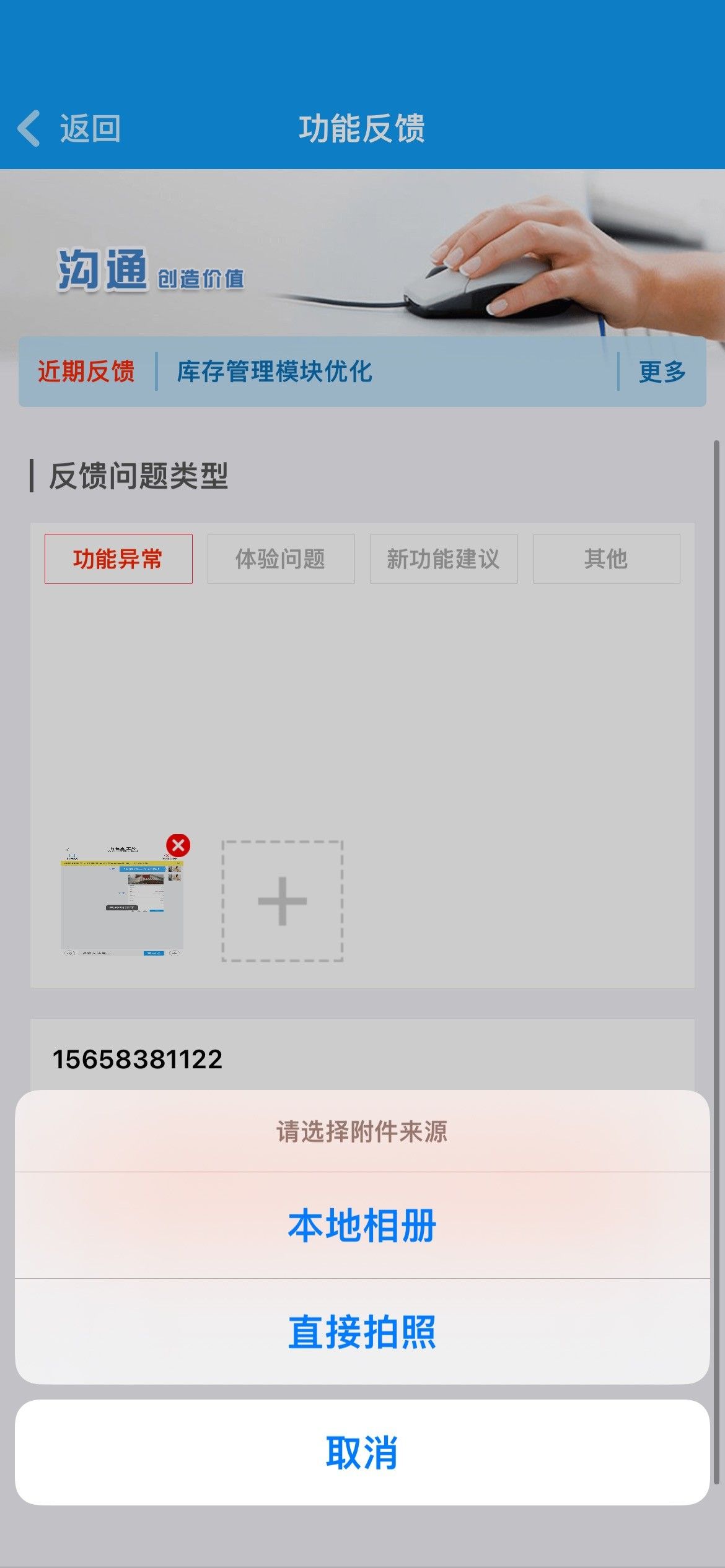725x1568 pixels.
Task: Open the 库存管理模块优化 feedback item
Action: tap(274, 372)
